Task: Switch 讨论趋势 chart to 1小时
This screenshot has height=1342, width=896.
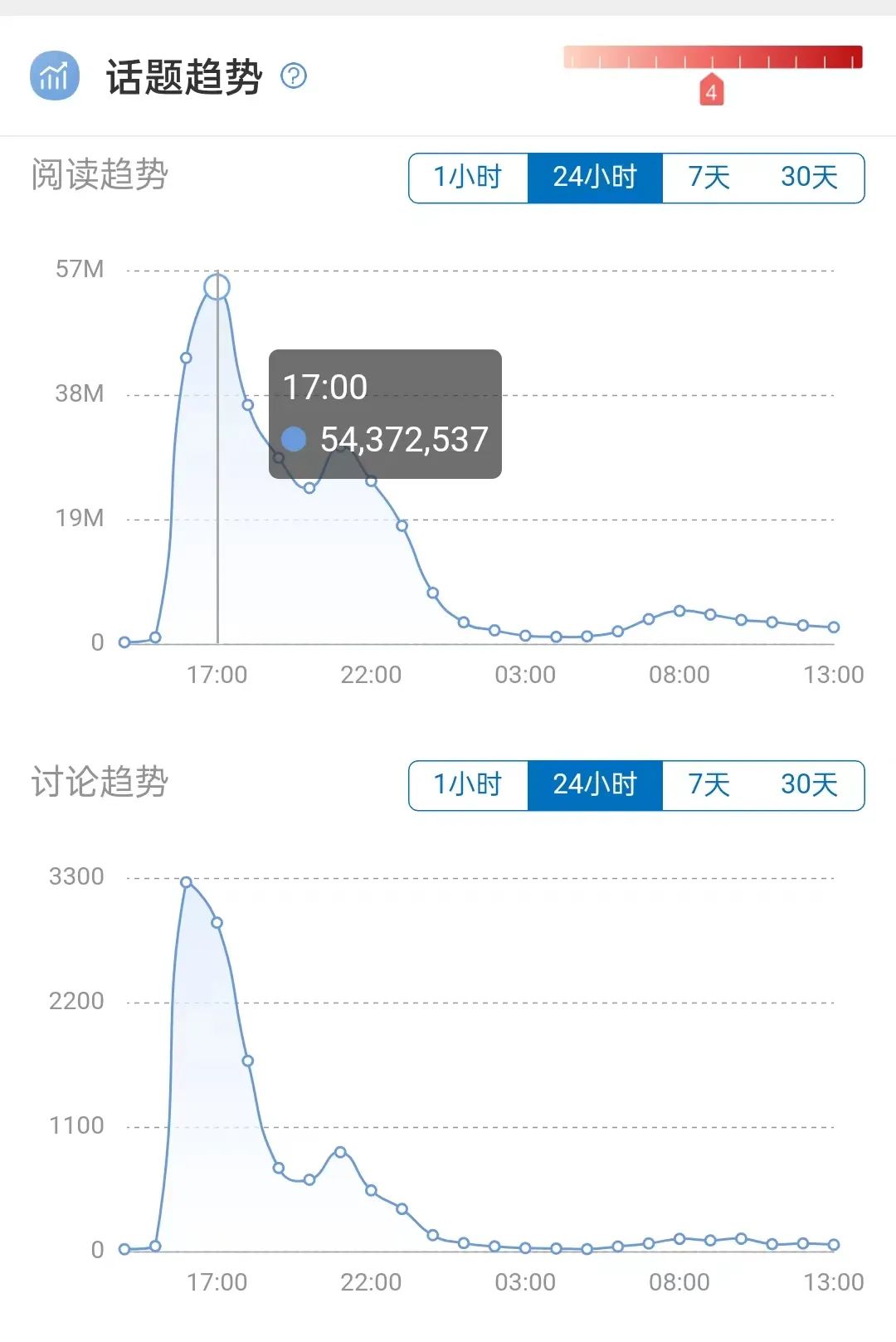Action: [468, 785]
